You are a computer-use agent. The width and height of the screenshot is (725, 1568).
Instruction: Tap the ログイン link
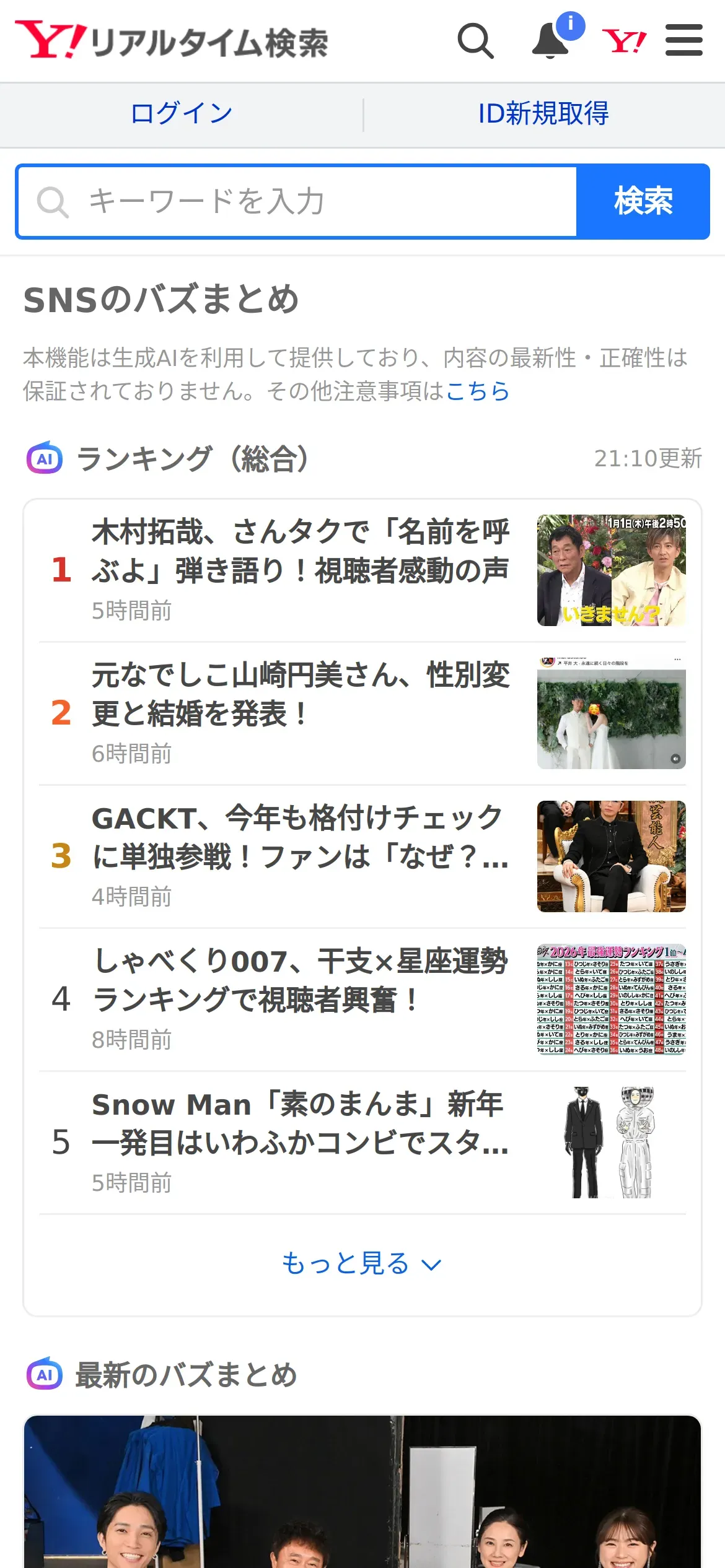pos(182,114)
